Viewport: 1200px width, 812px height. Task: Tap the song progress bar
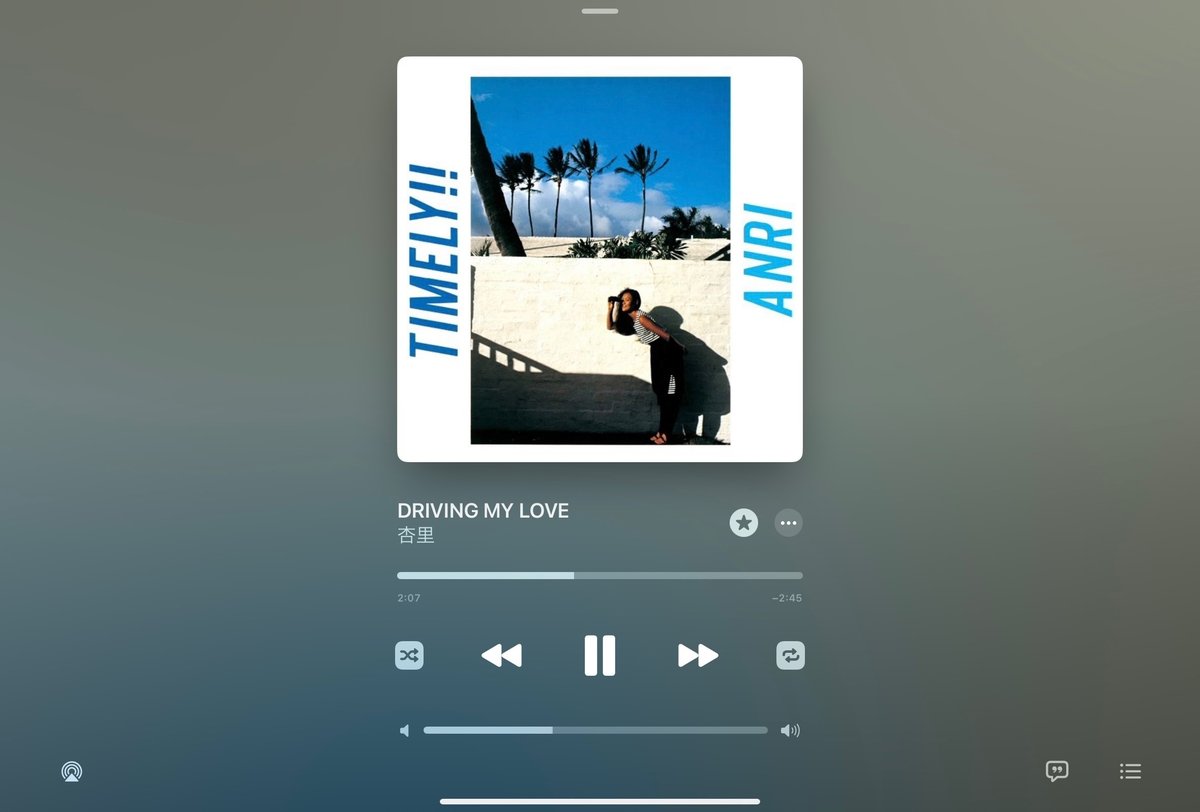600,575
